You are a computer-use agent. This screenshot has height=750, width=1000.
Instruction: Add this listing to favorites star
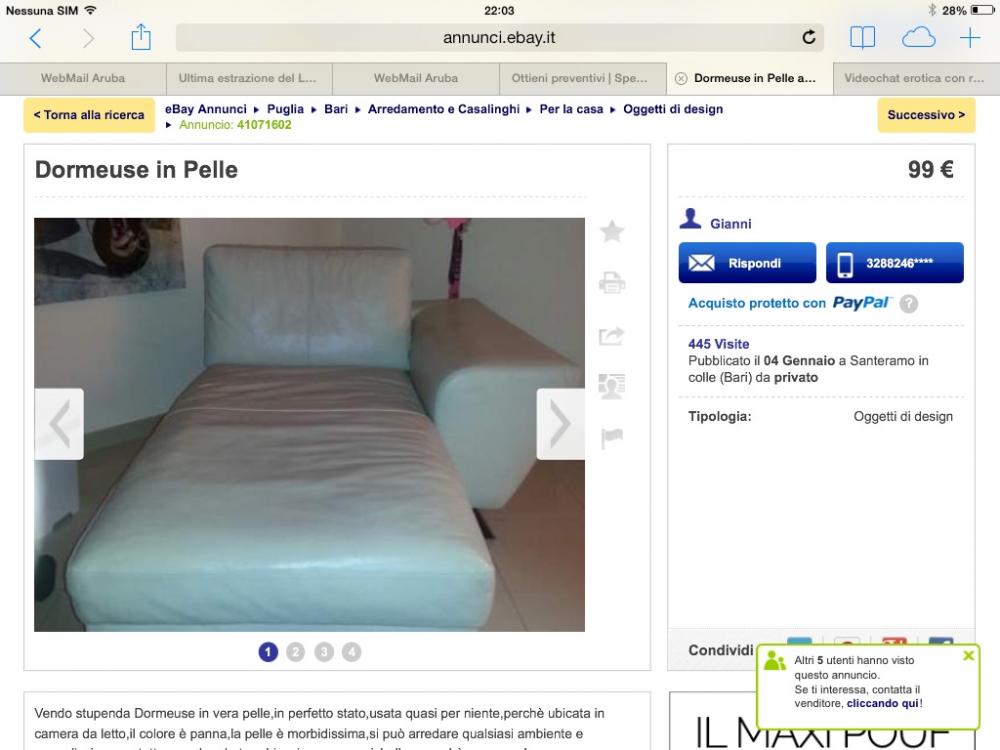click(612, 232)
